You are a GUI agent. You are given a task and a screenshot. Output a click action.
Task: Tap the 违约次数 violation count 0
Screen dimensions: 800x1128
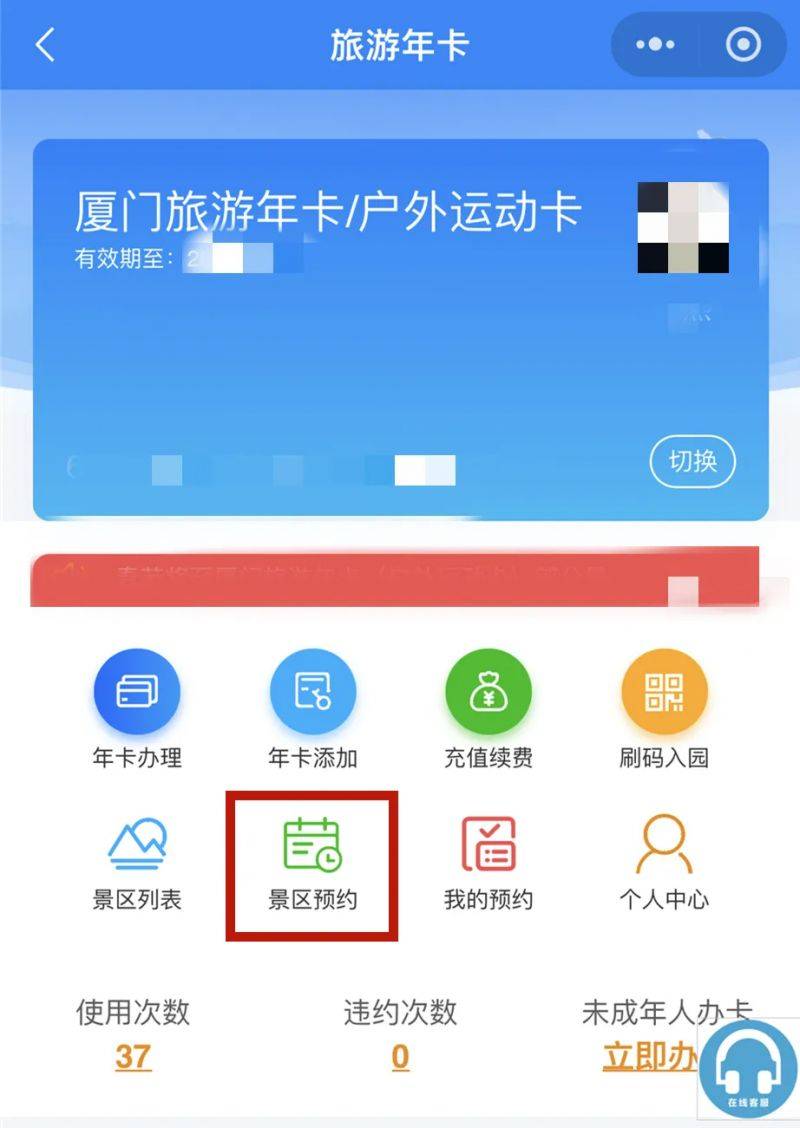400,1056
